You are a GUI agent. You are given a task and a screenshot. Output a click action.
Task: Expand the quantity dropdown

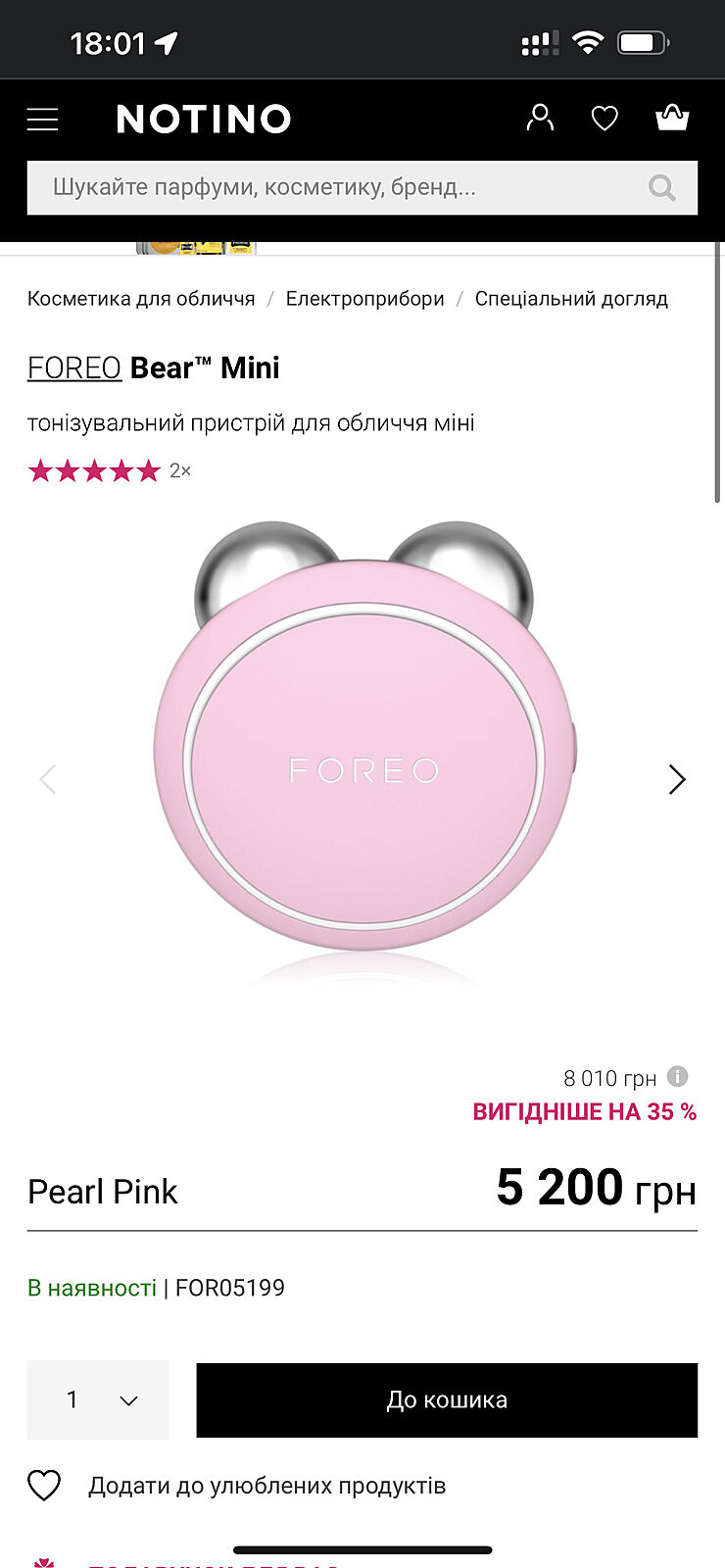pos(98,1399)
